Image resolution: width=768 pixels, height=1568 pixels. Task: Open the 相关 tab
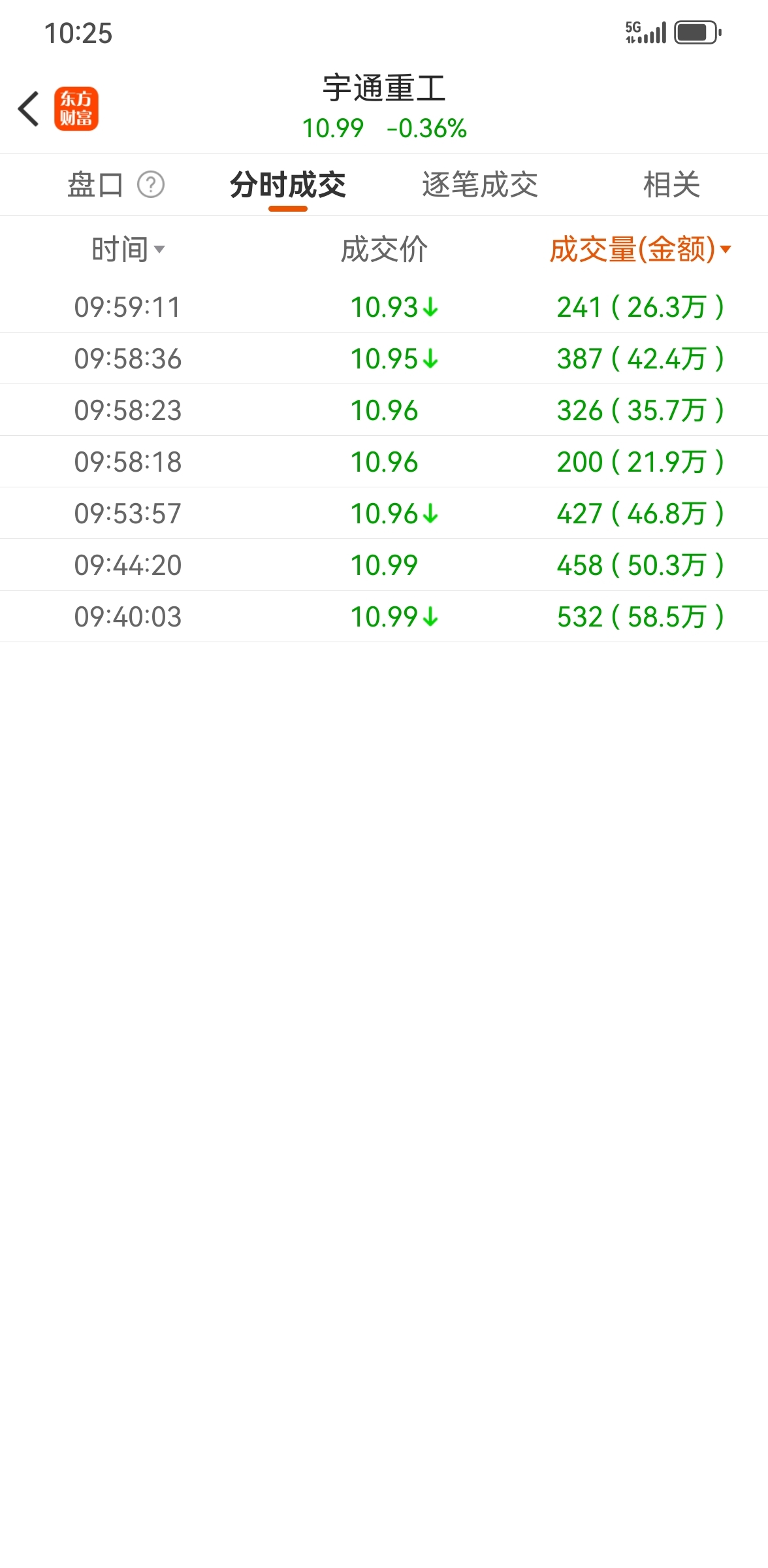(671, 185)
